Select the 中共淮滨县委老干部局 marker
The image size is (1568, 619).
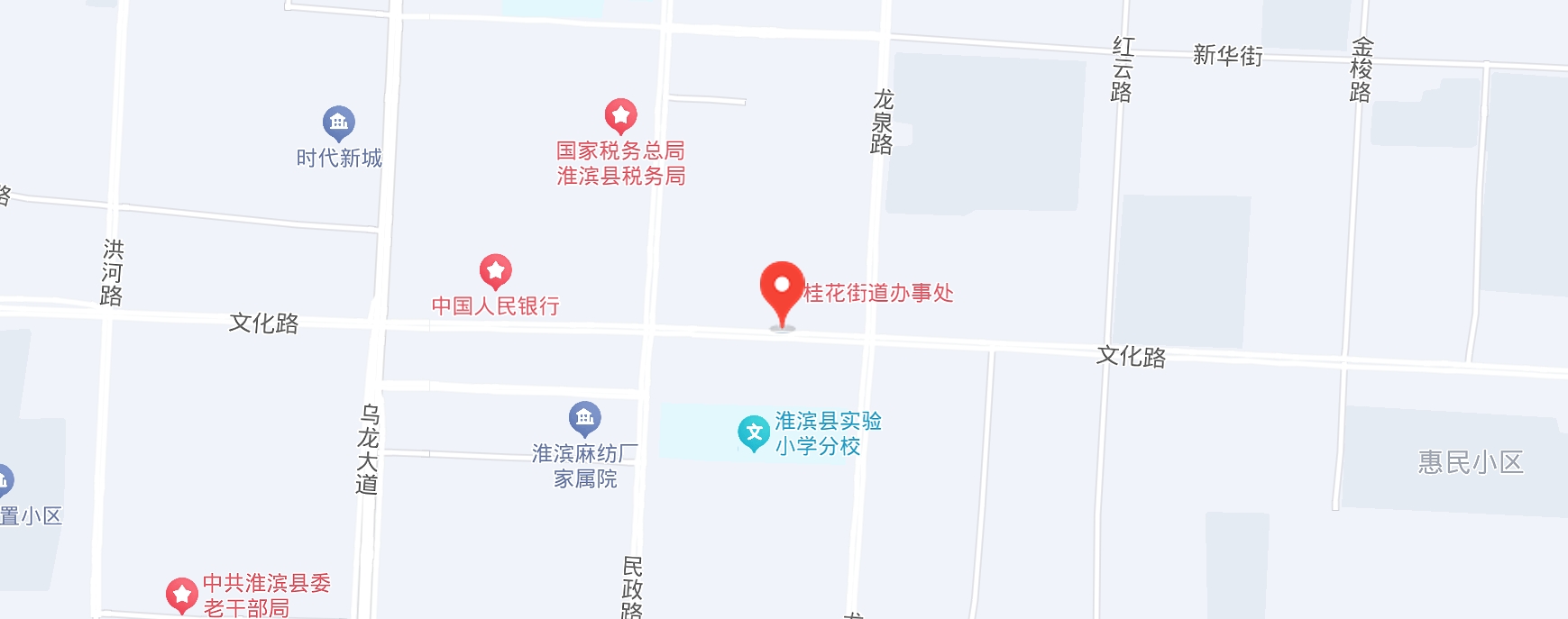181,595
